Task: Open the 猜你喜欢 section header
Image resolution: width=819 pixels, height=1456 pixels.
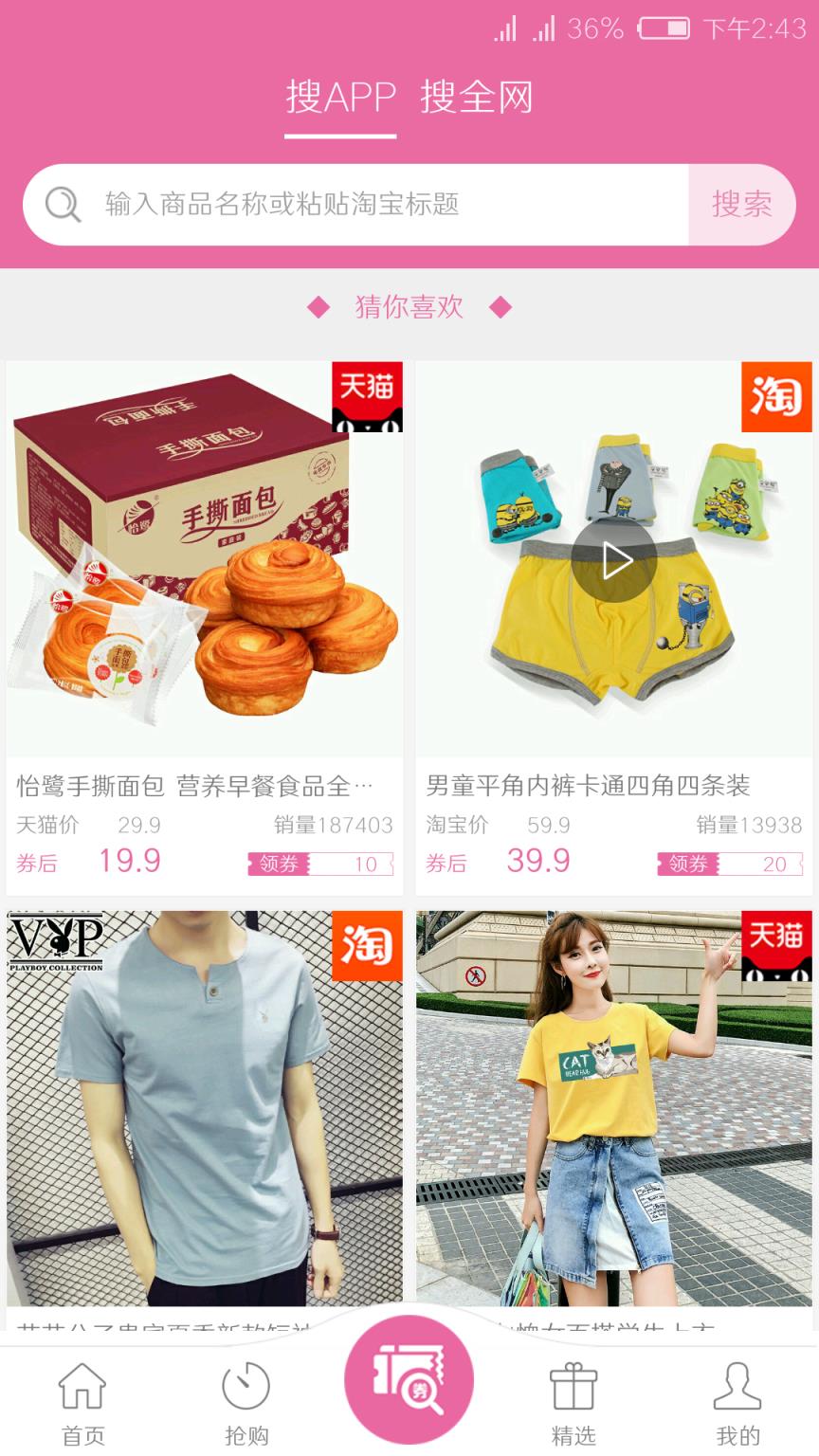Action: pyautogui.click(x=409, y=307)
